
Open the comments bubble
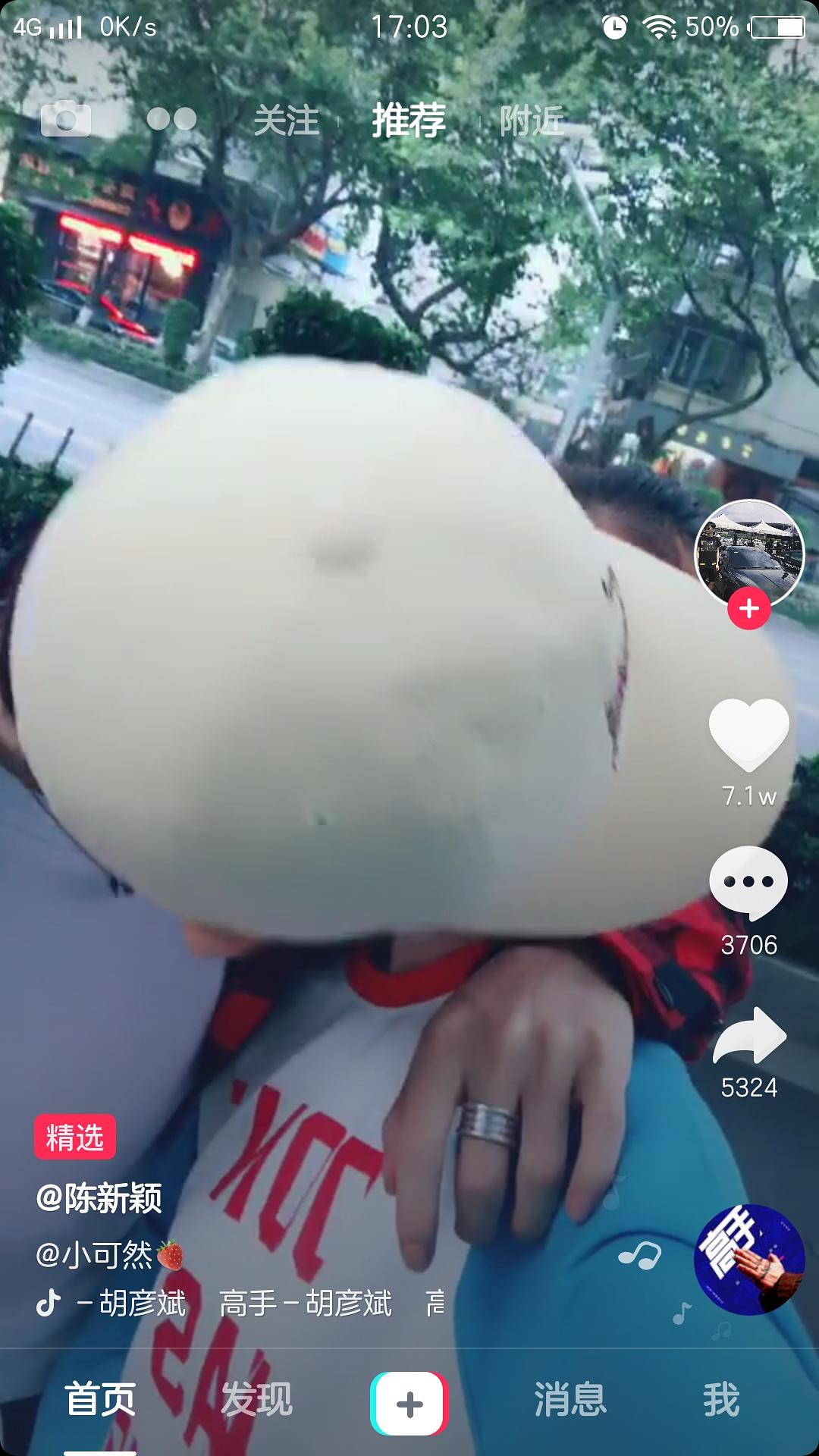(748, 881)
